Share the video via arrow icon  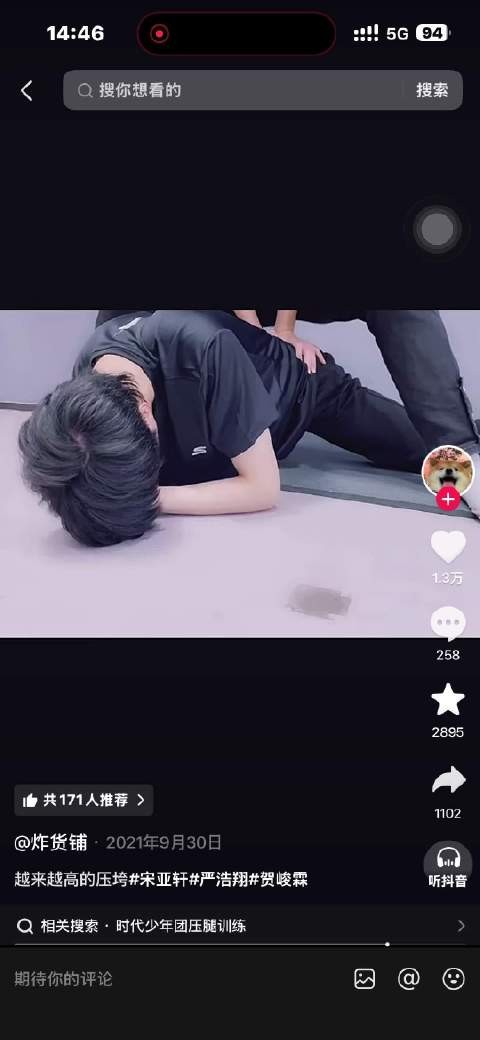click(448, 780)
